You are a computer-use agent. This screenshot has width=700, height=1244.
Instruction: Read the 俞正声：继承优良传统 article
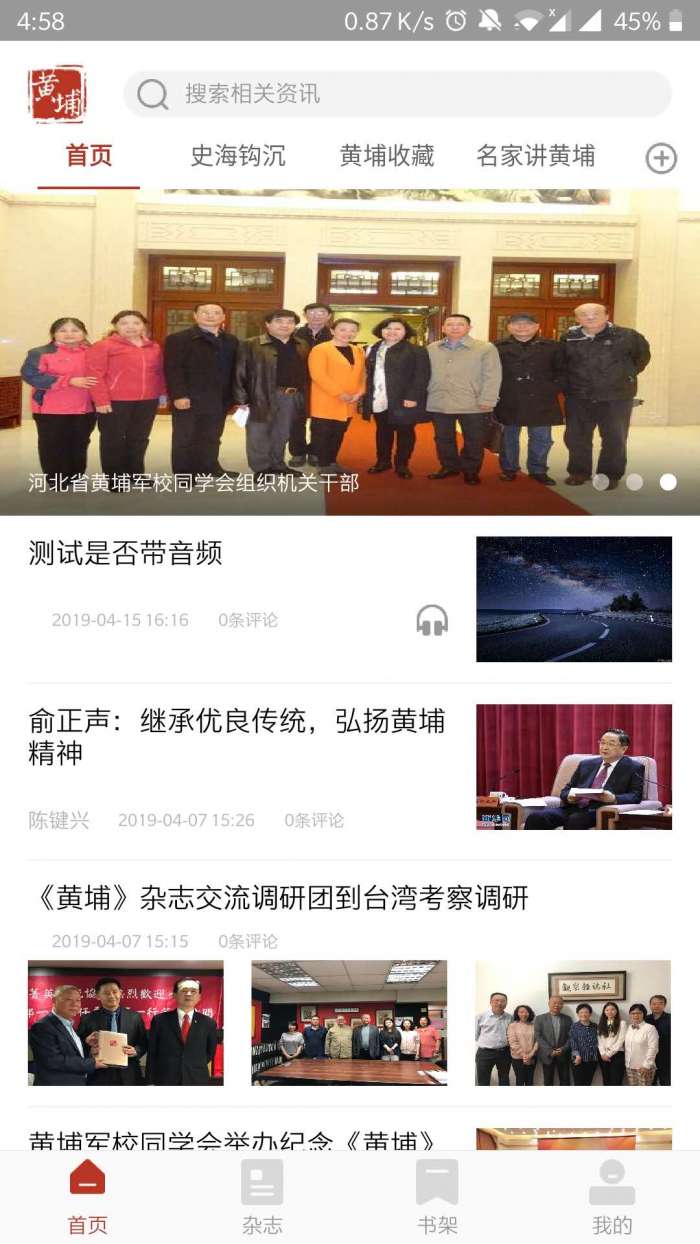click(236, 736)
